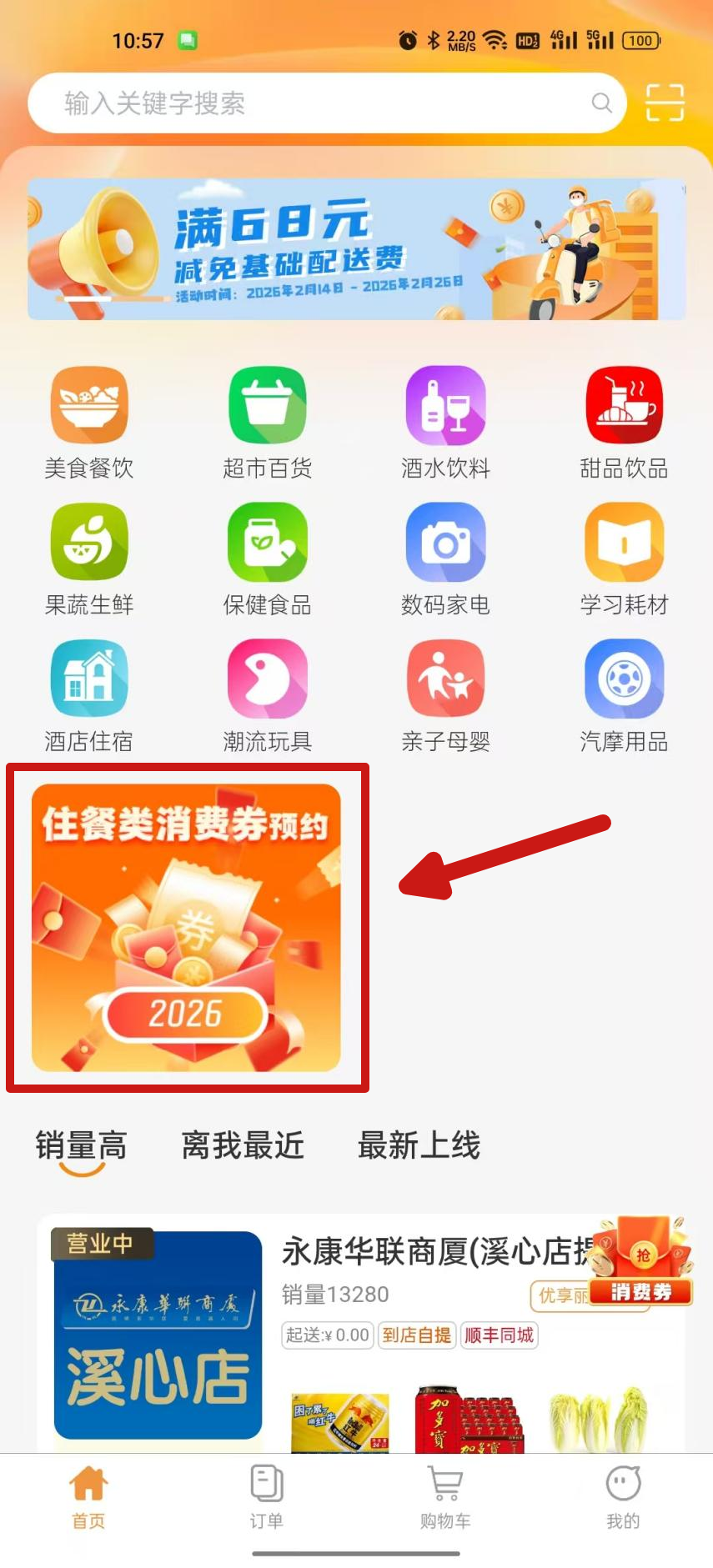The width and height of the screenshot is (713, 1568).
Task: Open the 数码家电 category
Action: pos(445,559)
